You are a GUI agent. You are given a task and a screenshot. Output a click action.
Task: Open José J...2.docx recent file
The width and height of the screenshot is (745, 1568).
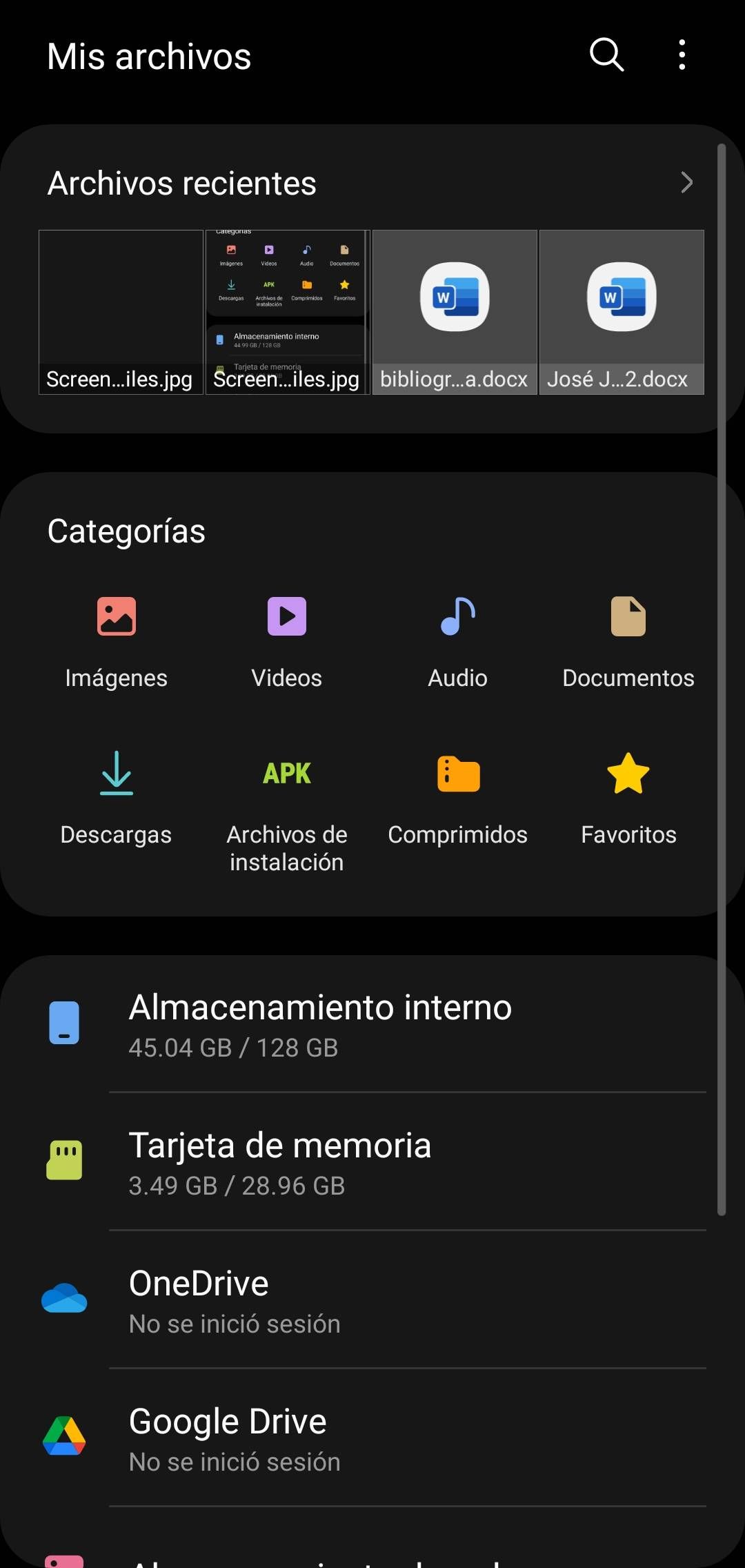click(621, 311)
